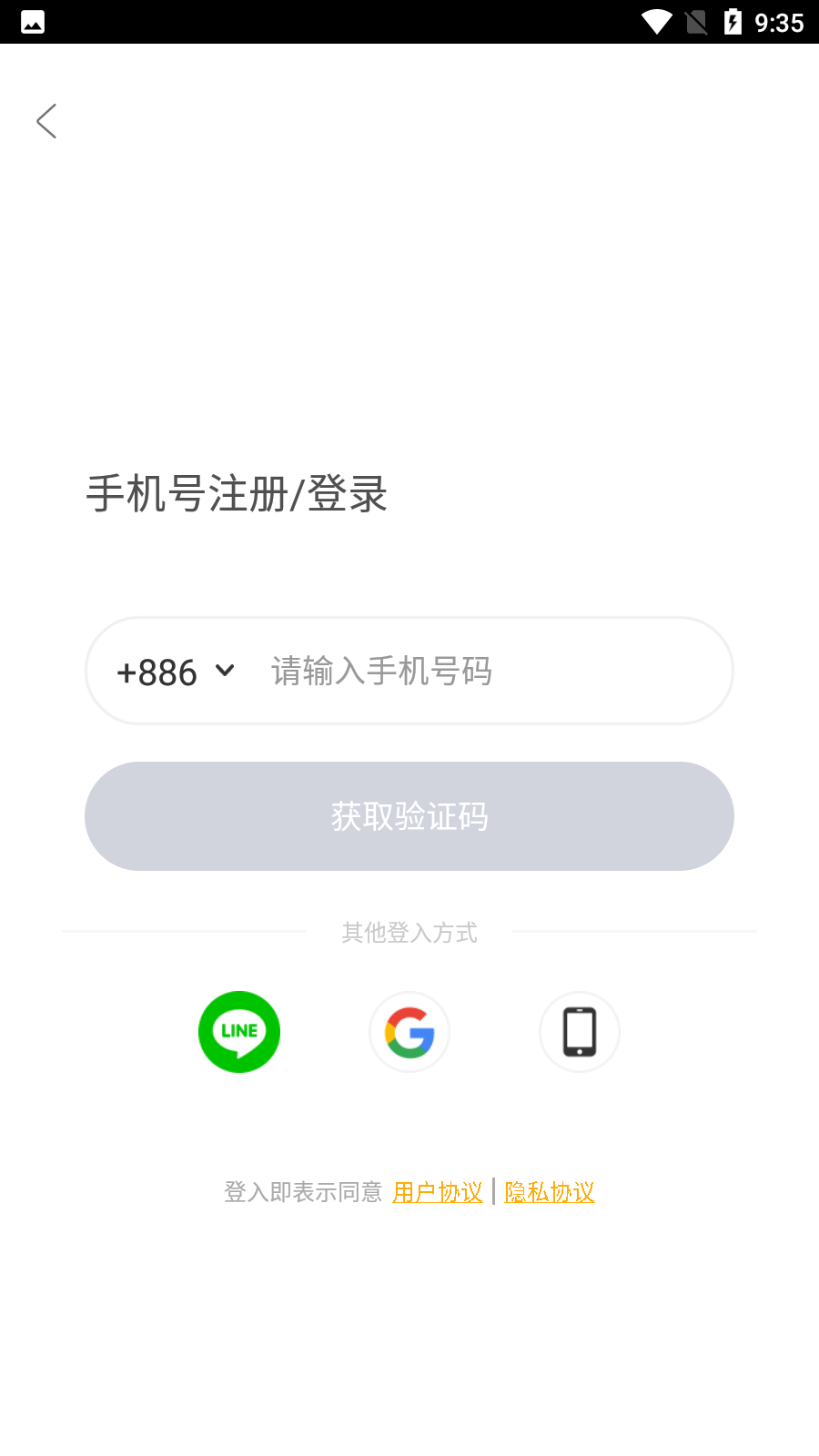The width and height of the screenshot is (819, 1456).
Task: Tap the battery charging indicator
Action: click(x=734, y=22)
